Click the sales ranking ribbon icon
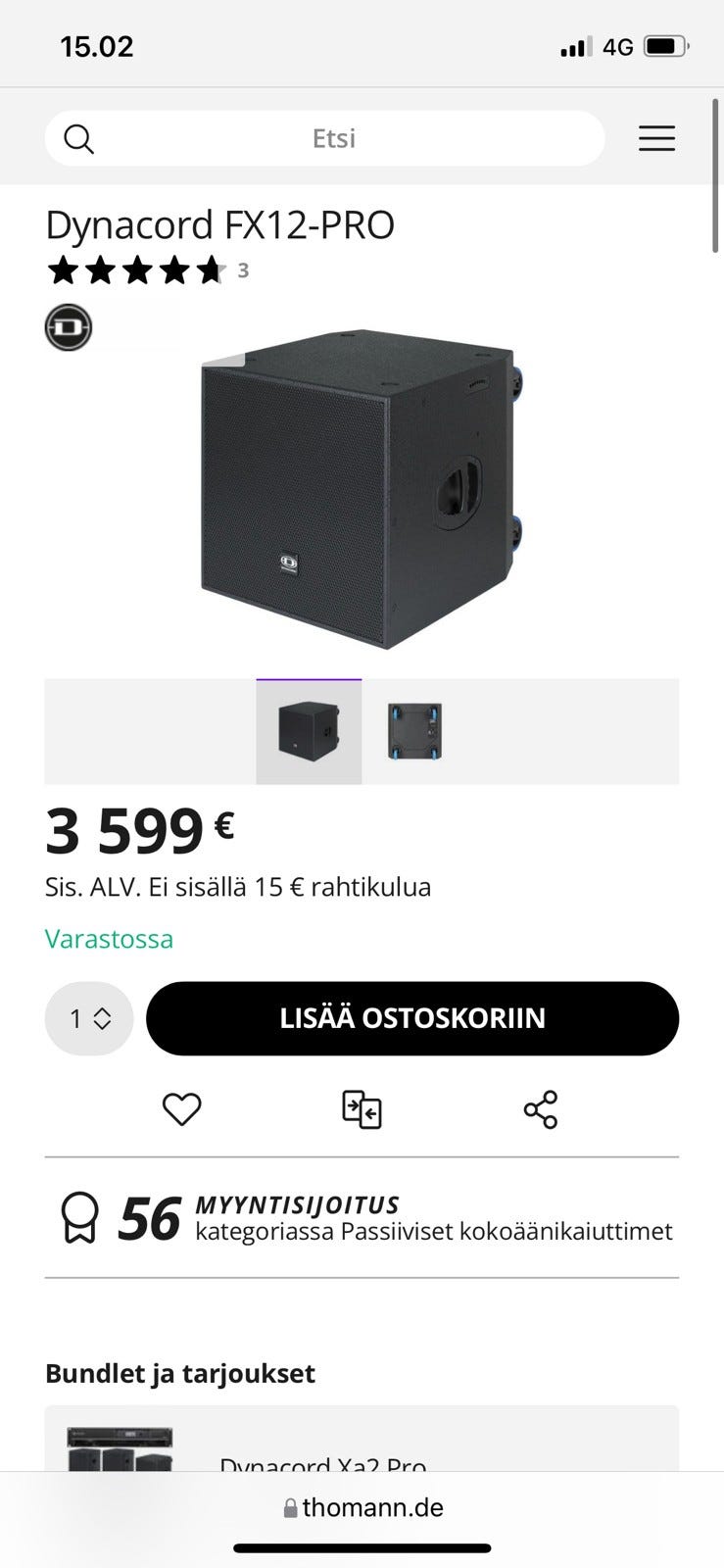This screenshot has width=724, height=1568. point(78,1218)
